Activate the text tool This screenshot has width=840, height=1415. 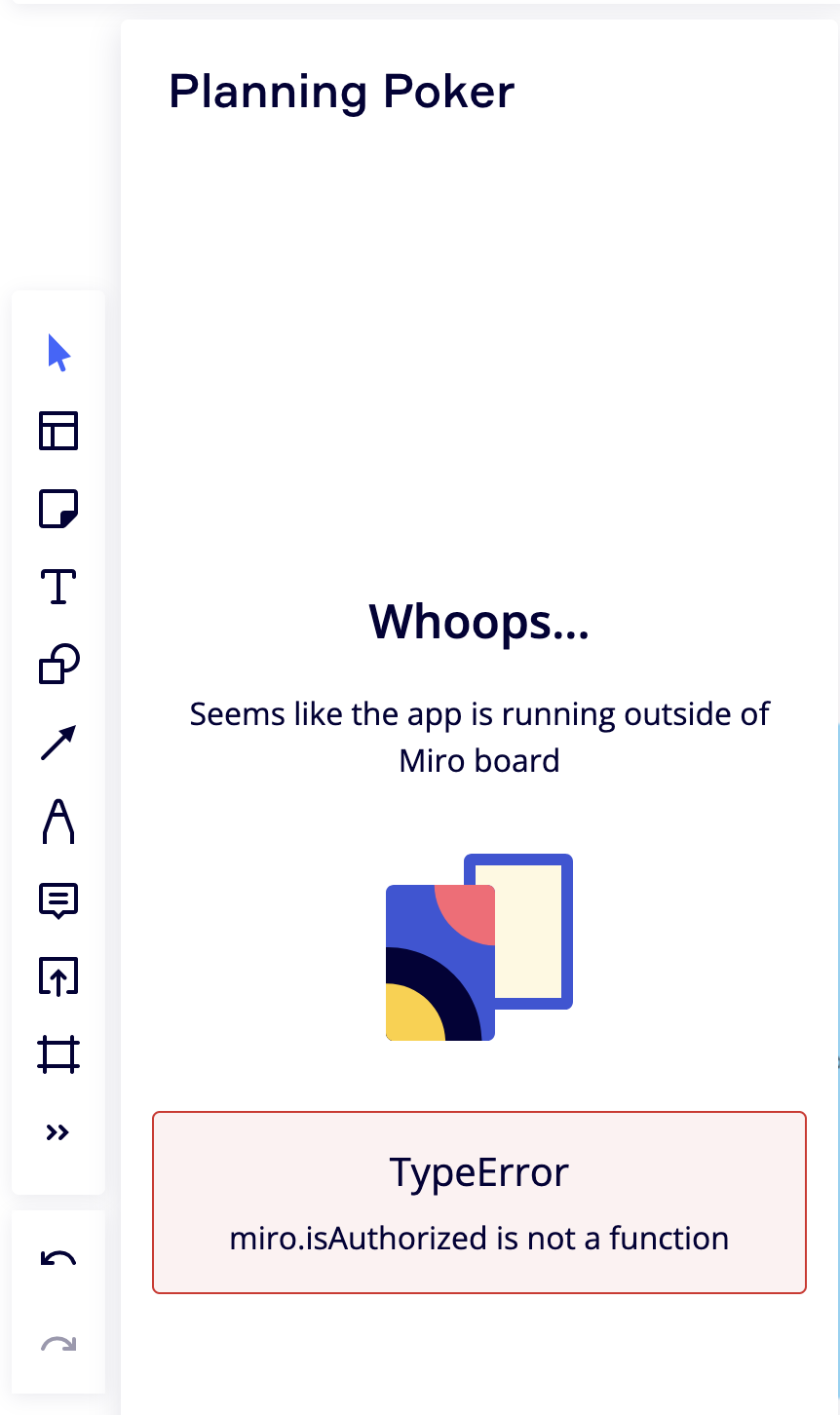[x=58, y=587]
